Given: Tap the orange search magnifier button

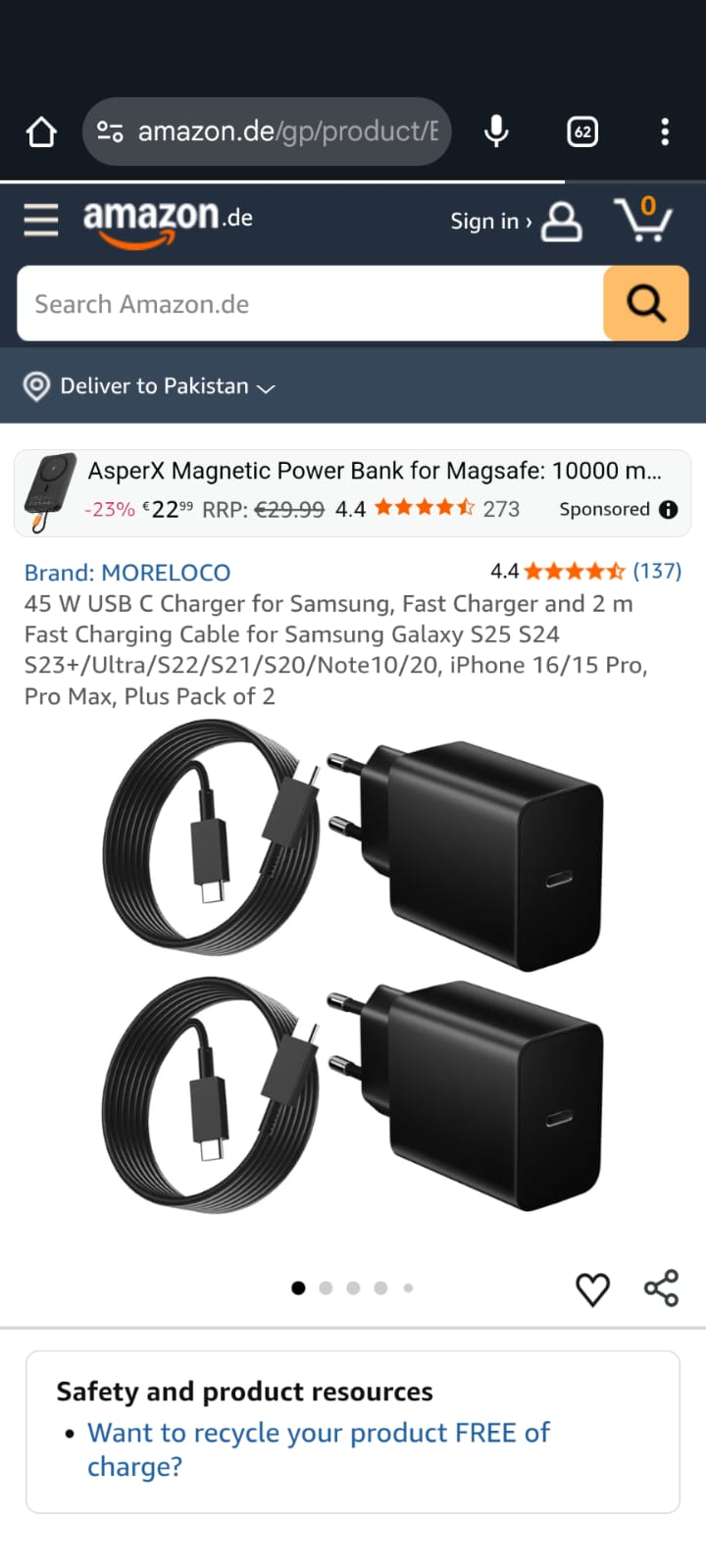Looking at the screenshot, I should point(645,304).
